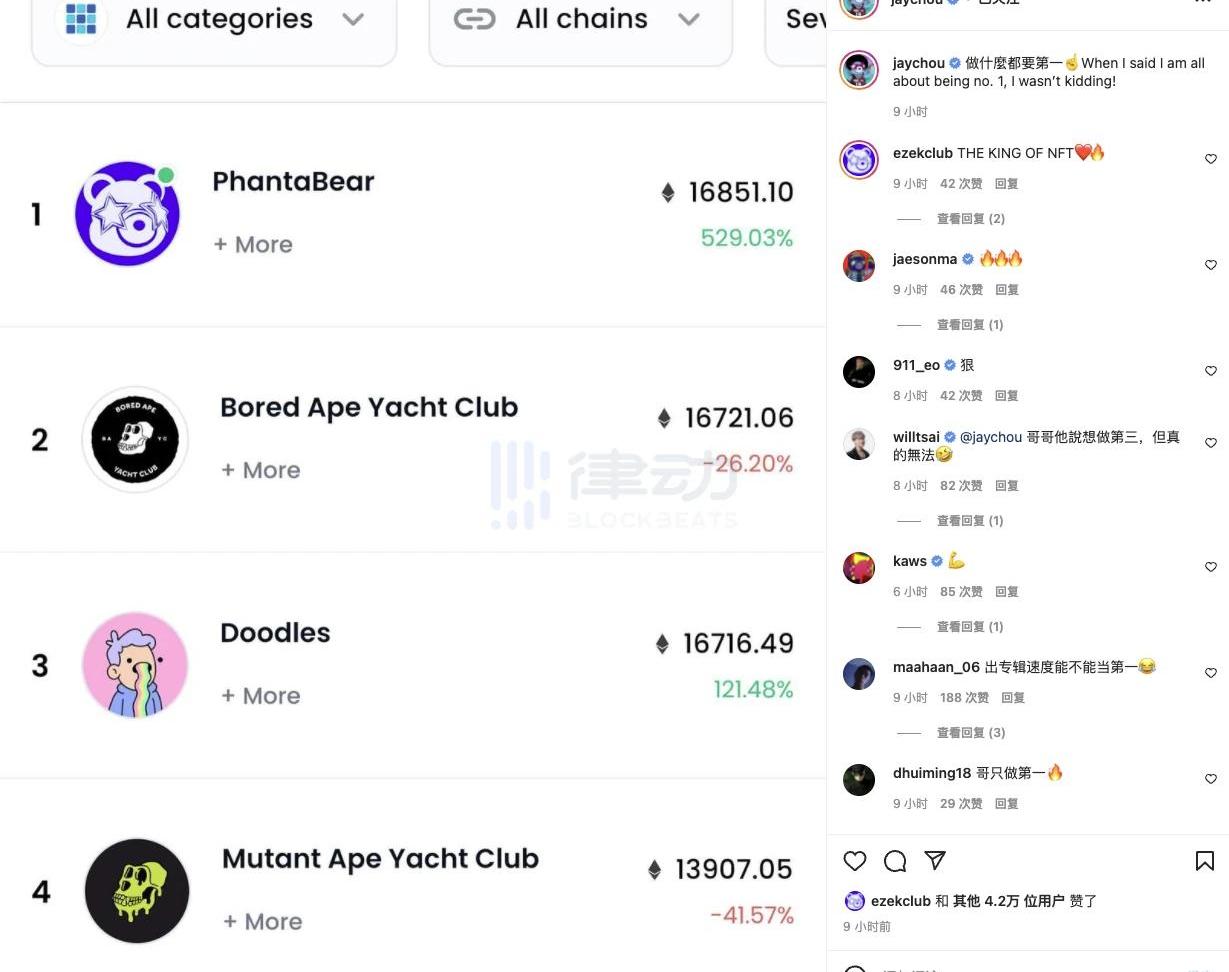View the 3 replies under maahaan_06's comment
Viewport: 1229px width, 972px height.
(970, 733)
